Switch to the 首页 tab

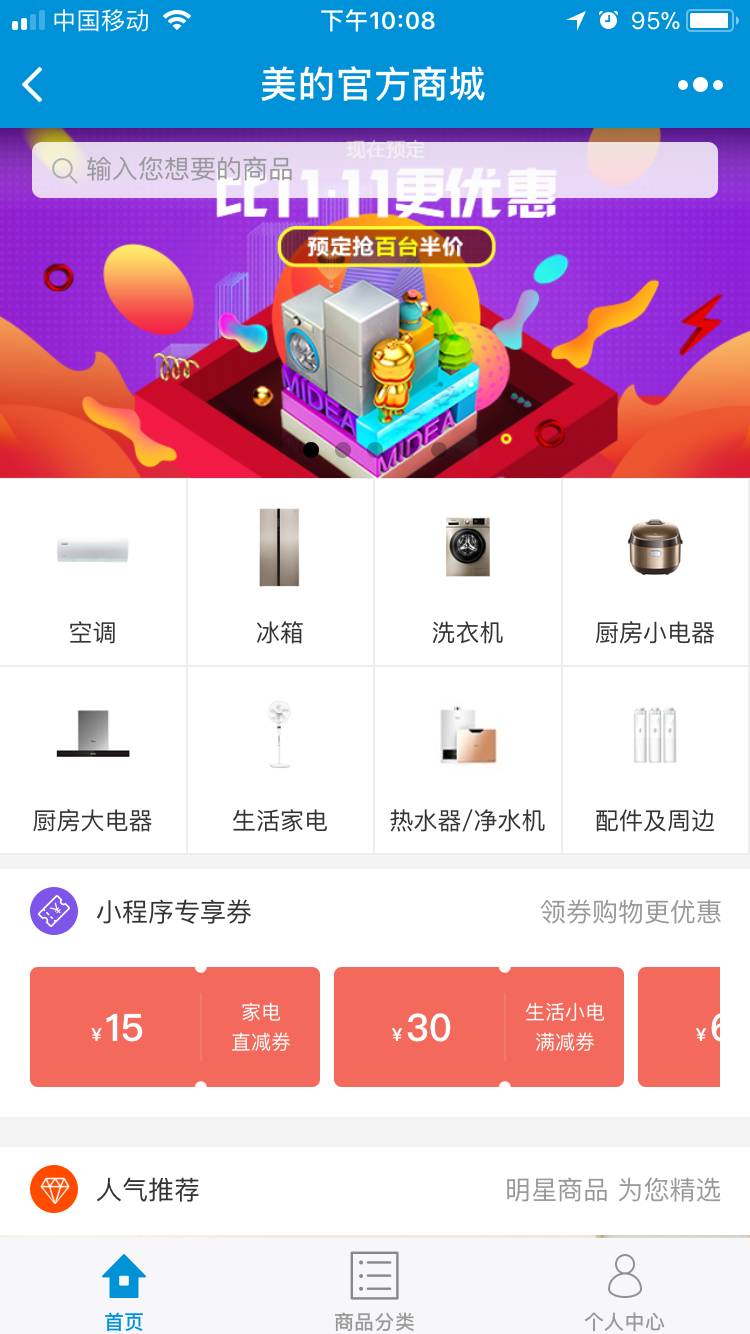(x=124, y=1291)
